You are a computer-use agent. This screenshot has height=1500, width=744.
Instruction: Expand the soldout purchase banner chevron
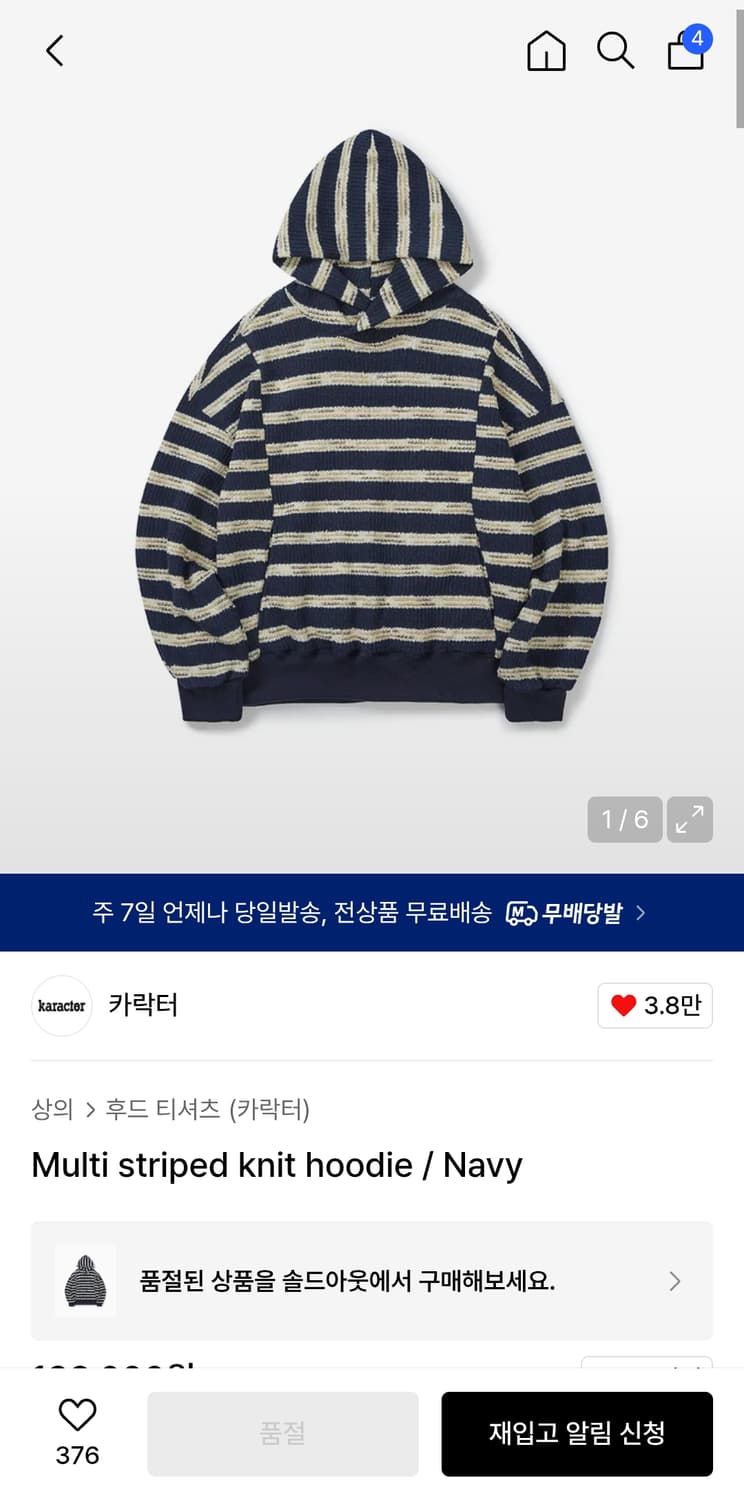[x=675, y=1281]
